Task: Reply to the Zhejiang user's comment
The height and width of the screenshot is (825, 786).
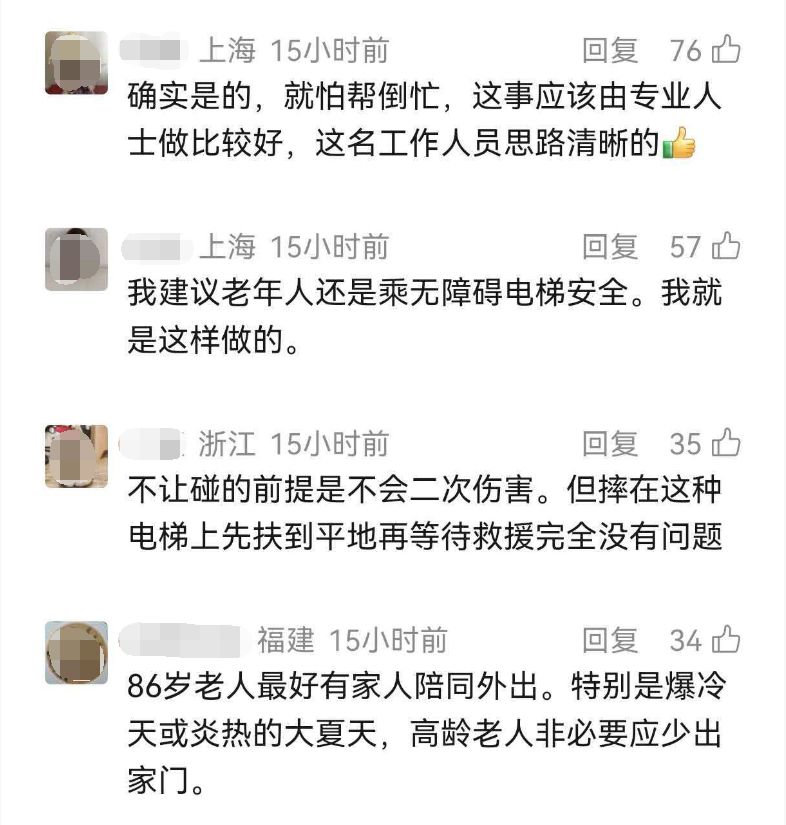Action: tap(610, 443)
